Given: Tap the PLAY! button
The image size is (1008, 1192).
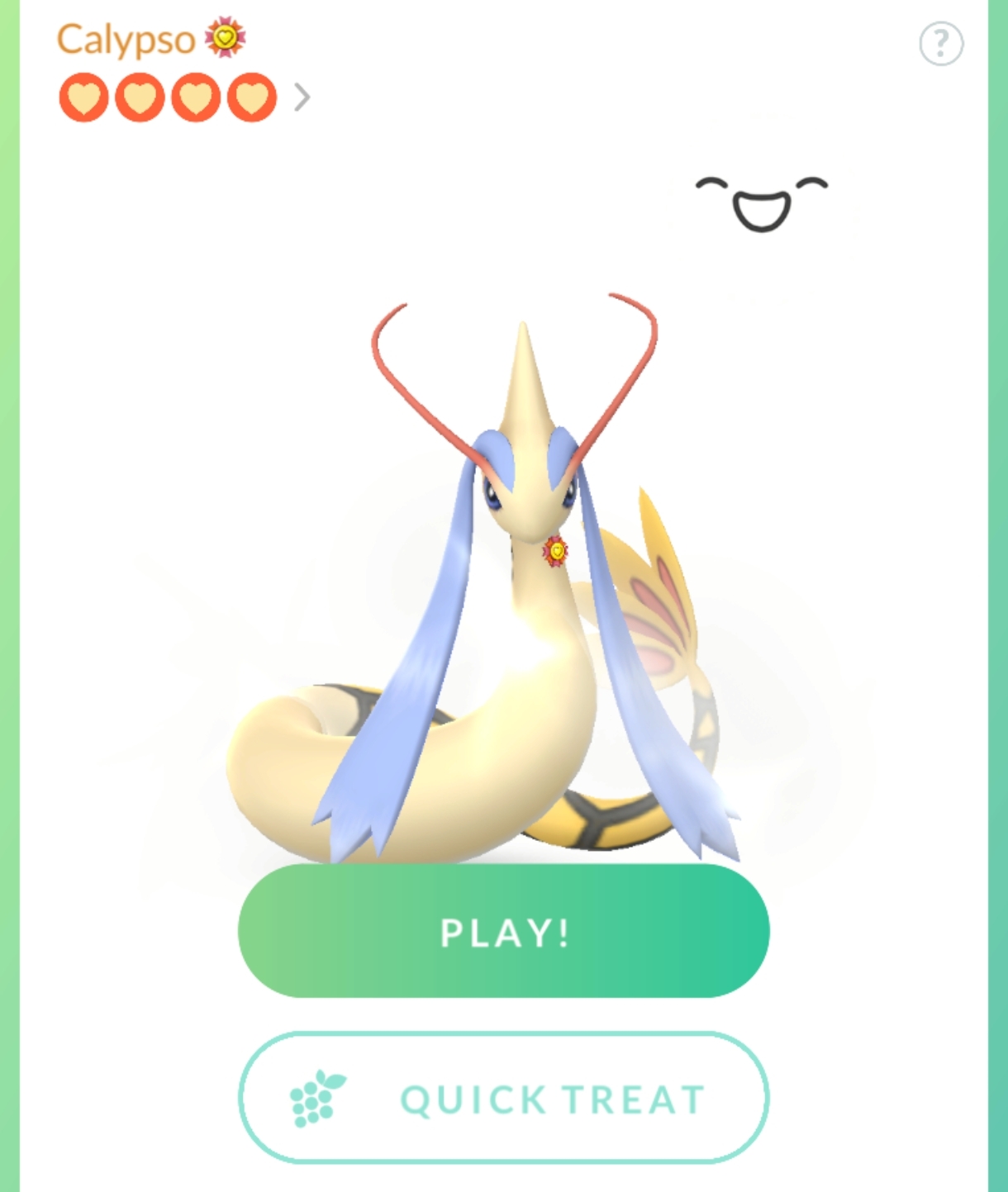Looking at the screenshot, I should 503,932.
